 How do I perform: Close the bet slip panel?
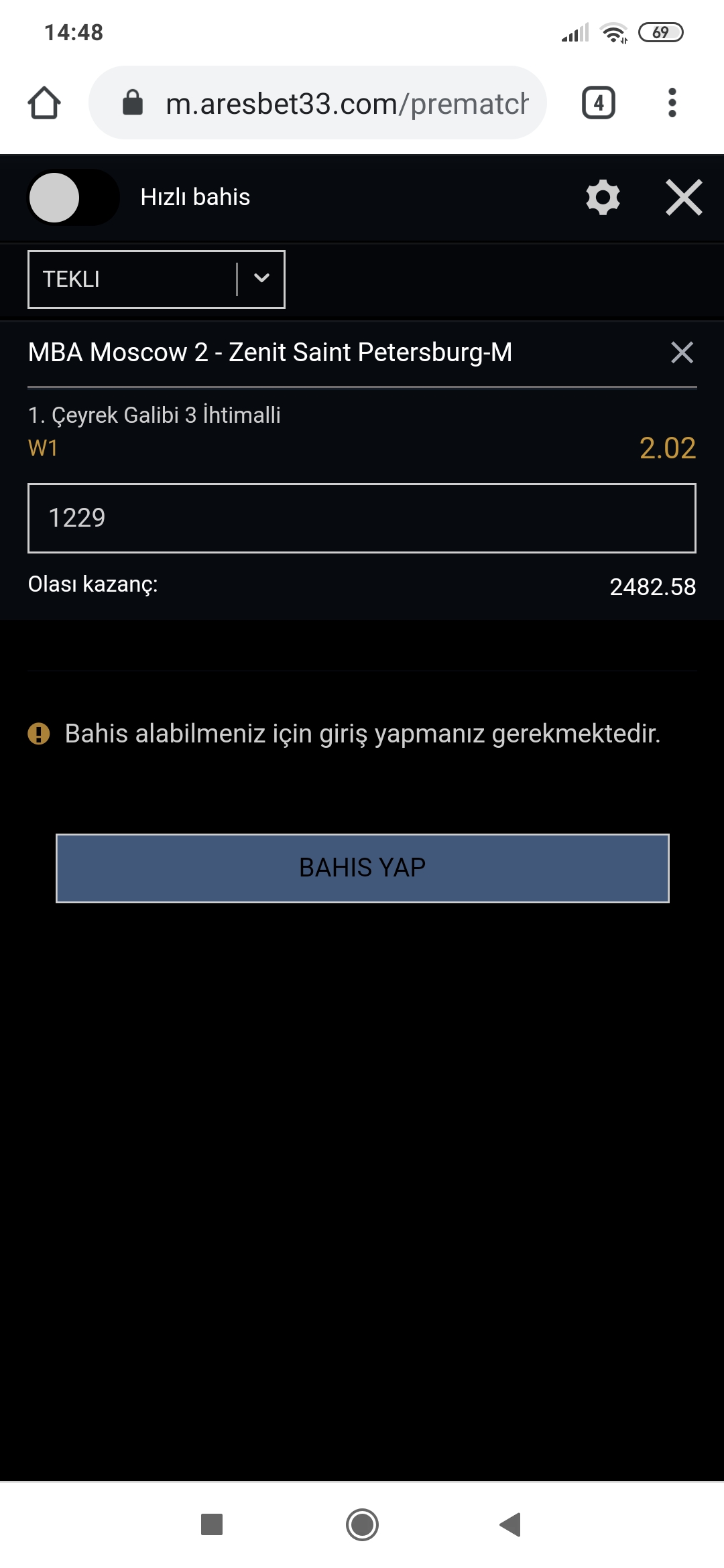[684, 197]
